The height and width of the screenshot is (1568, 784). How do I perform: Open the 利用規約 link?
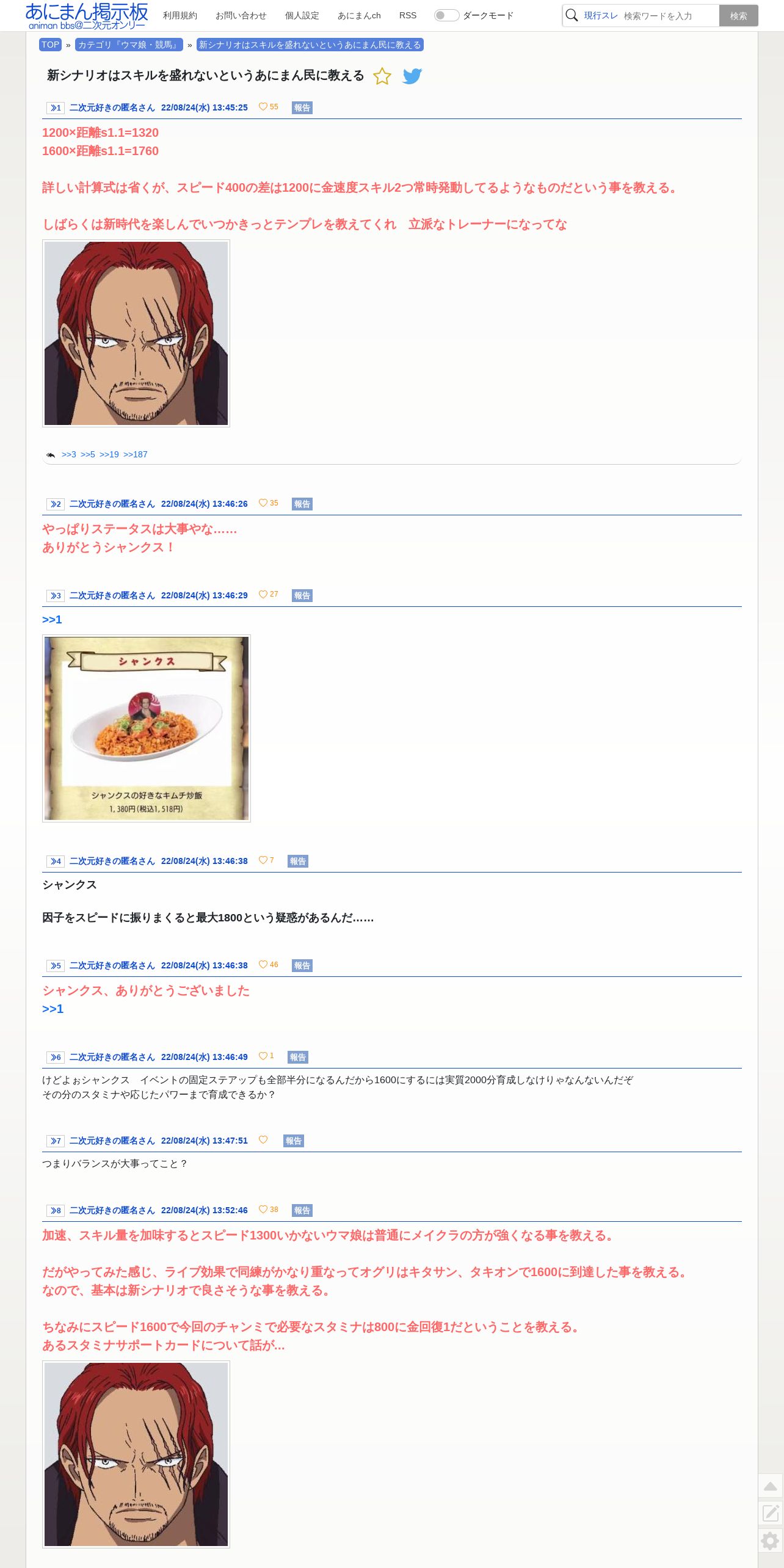180,15
